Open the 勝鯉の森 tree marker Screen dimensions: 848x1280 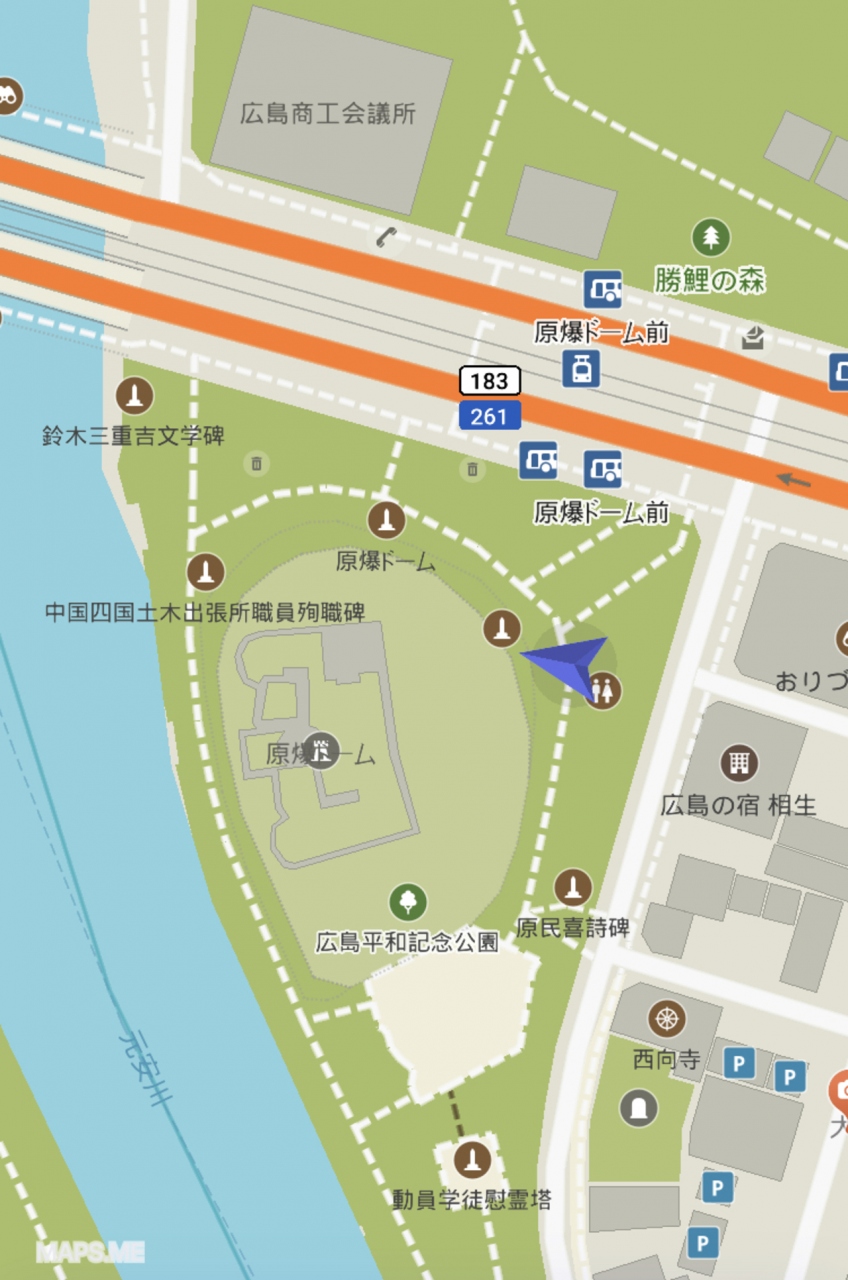711,238
